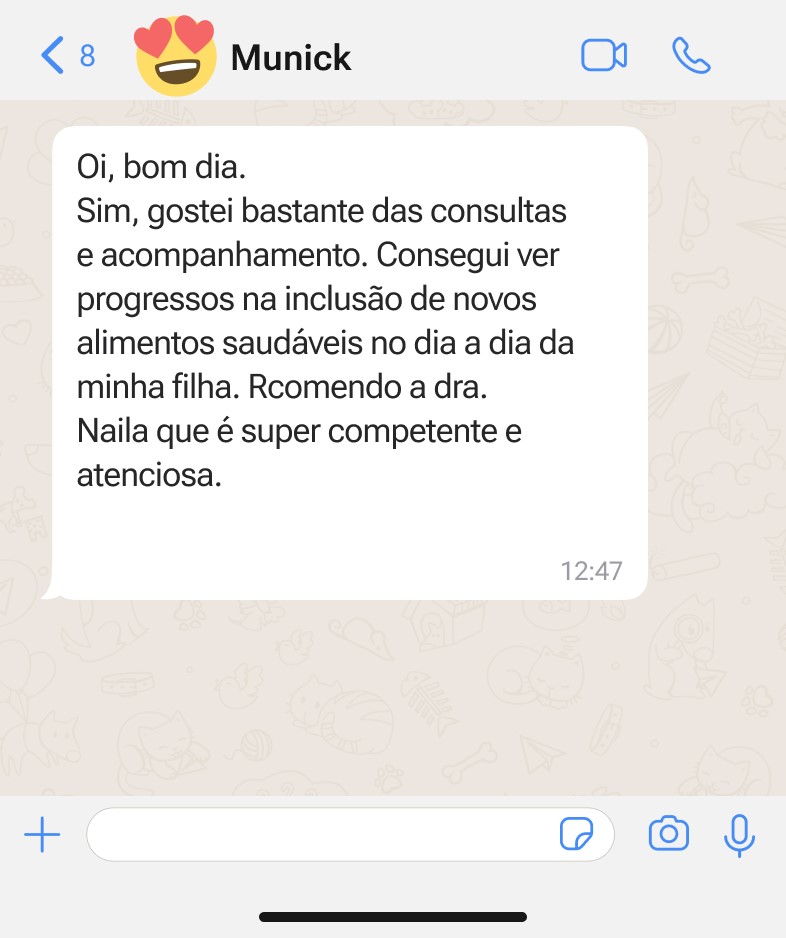Screen dimensions: 786x938
Task: Open the camera to send a photo
Action: click(x=669, y=834)
